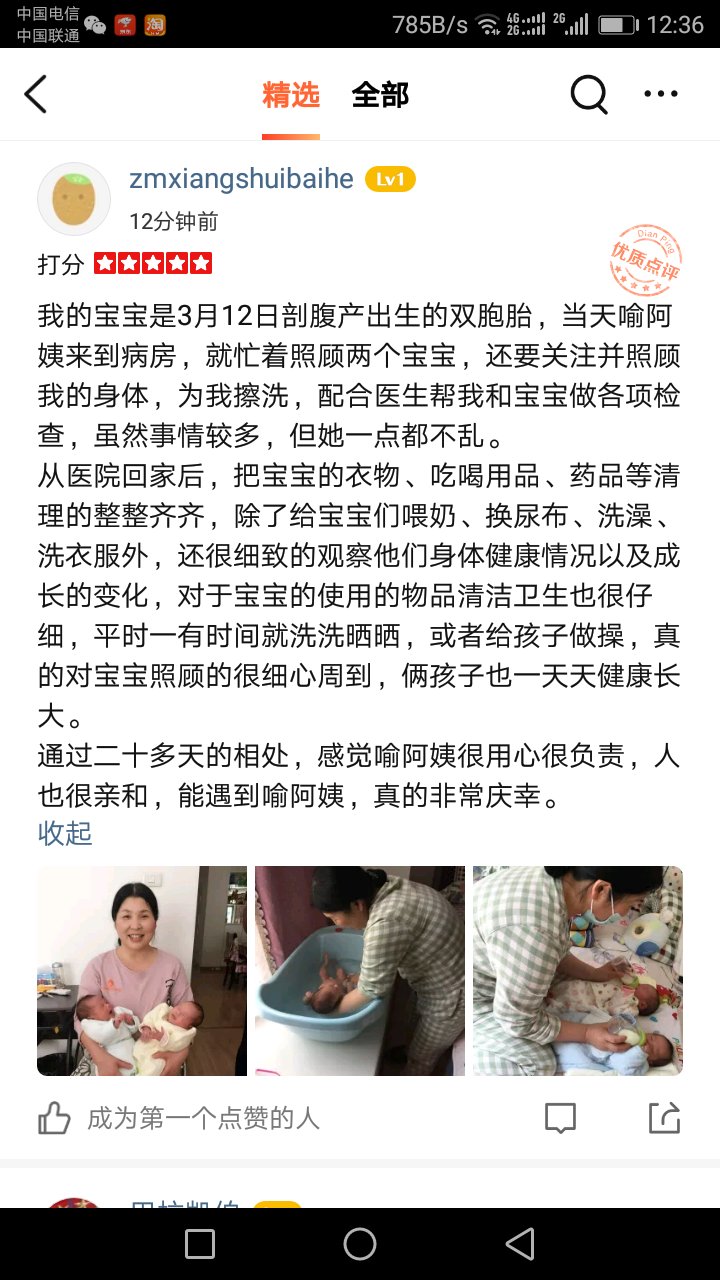Viewport: 720px width, 1280px height.
Task: Open the username zmxiangshuibaihe
Action: coord(241,179)
